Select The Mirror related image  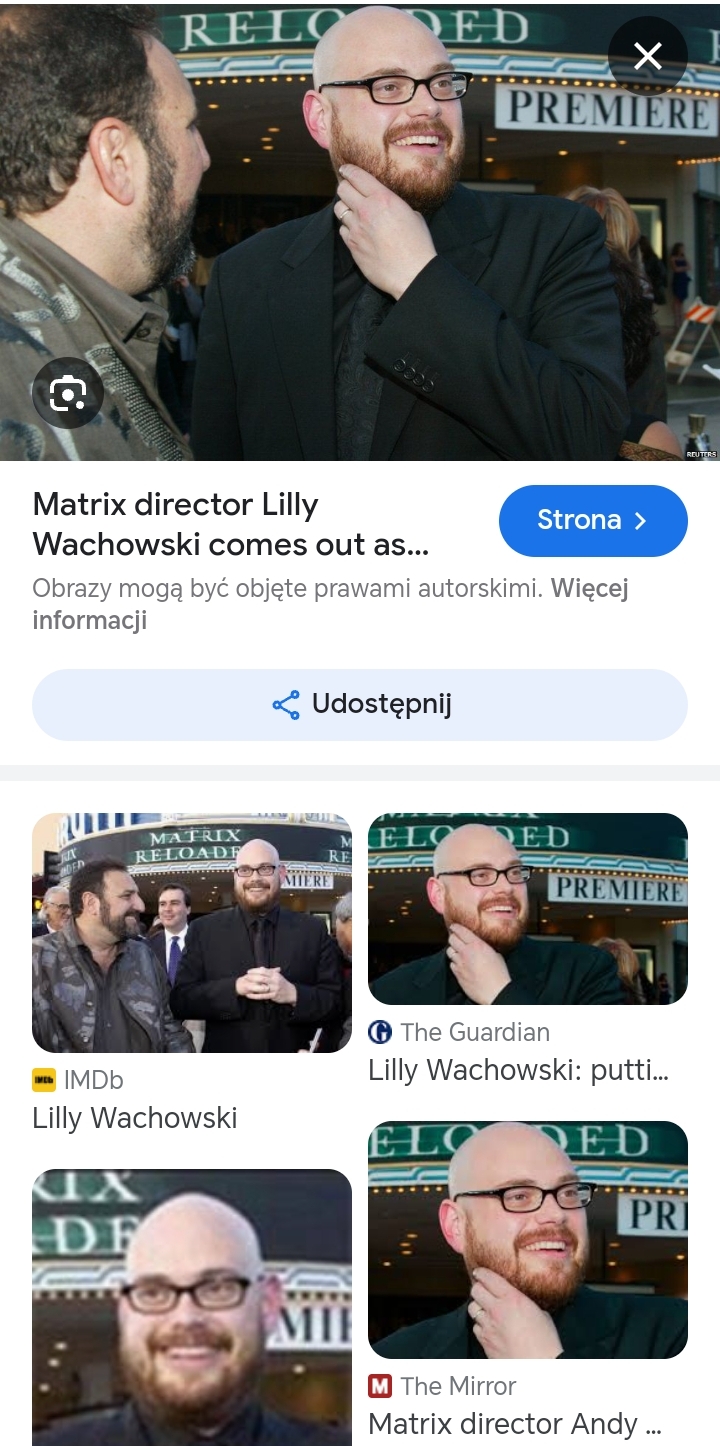coord(528,1240)
